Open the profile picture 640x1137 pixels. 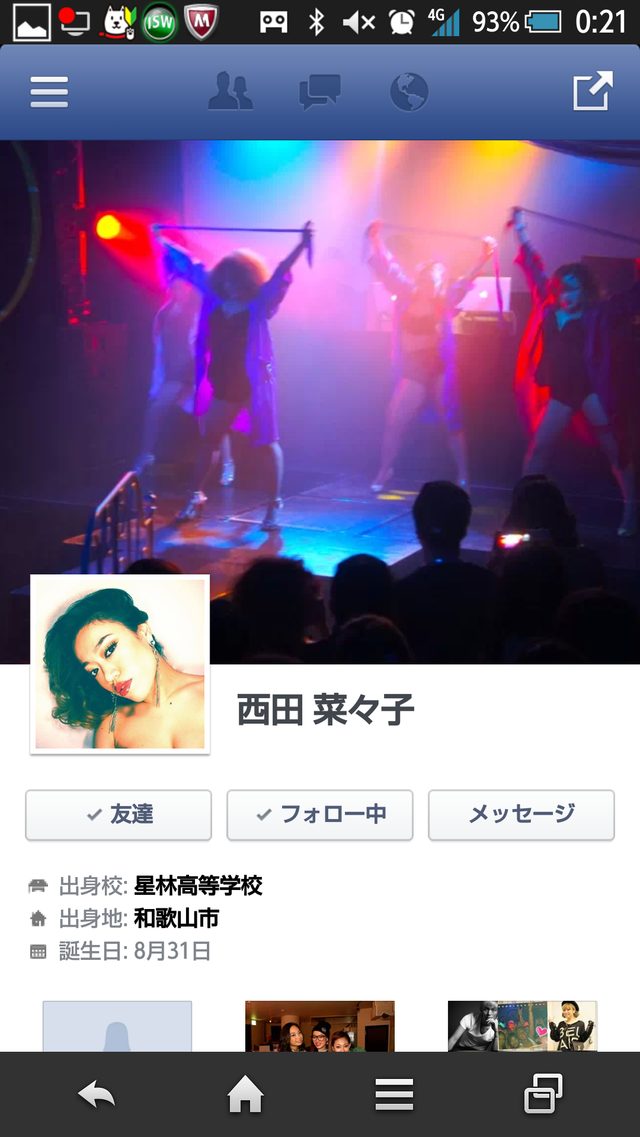click(x=120, y=664)
